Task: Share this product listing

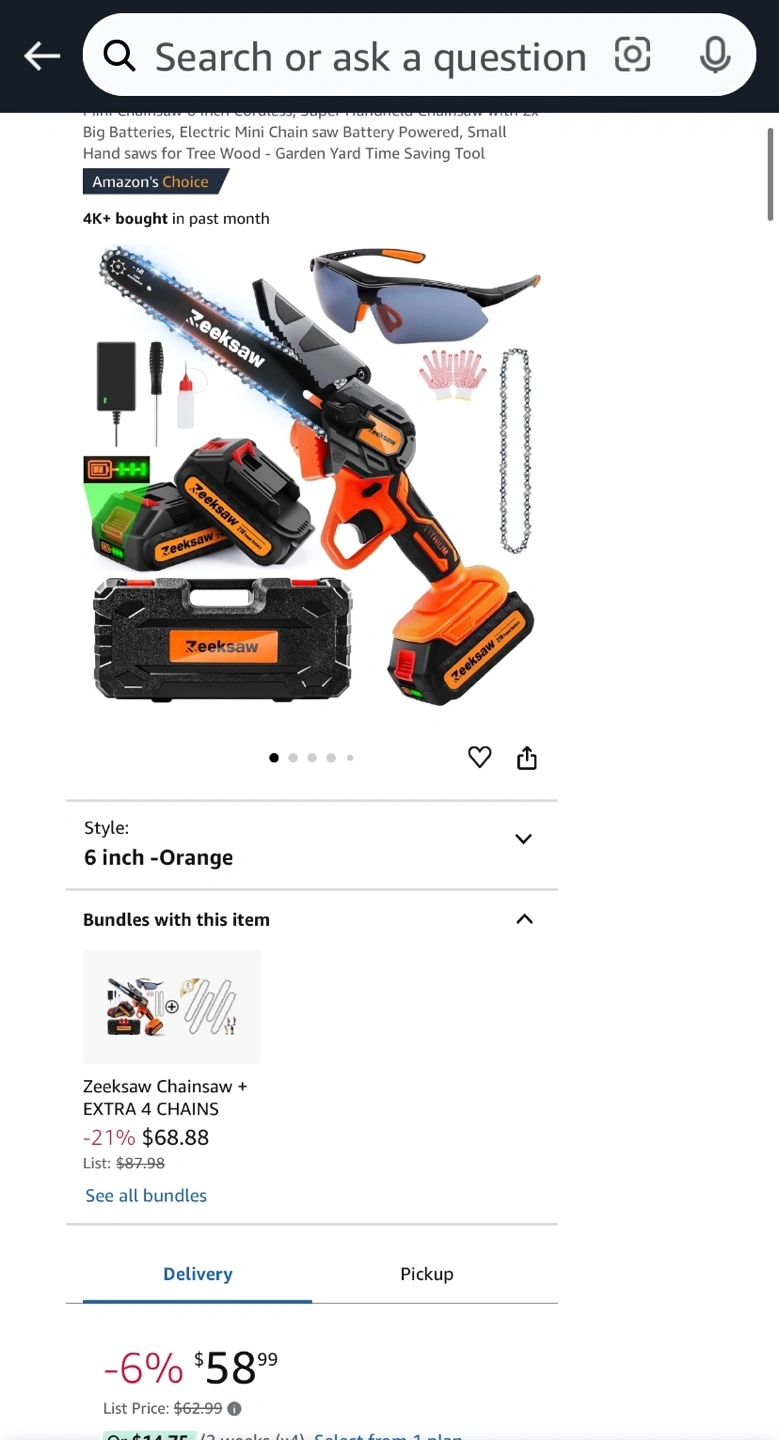Action: 527,758
